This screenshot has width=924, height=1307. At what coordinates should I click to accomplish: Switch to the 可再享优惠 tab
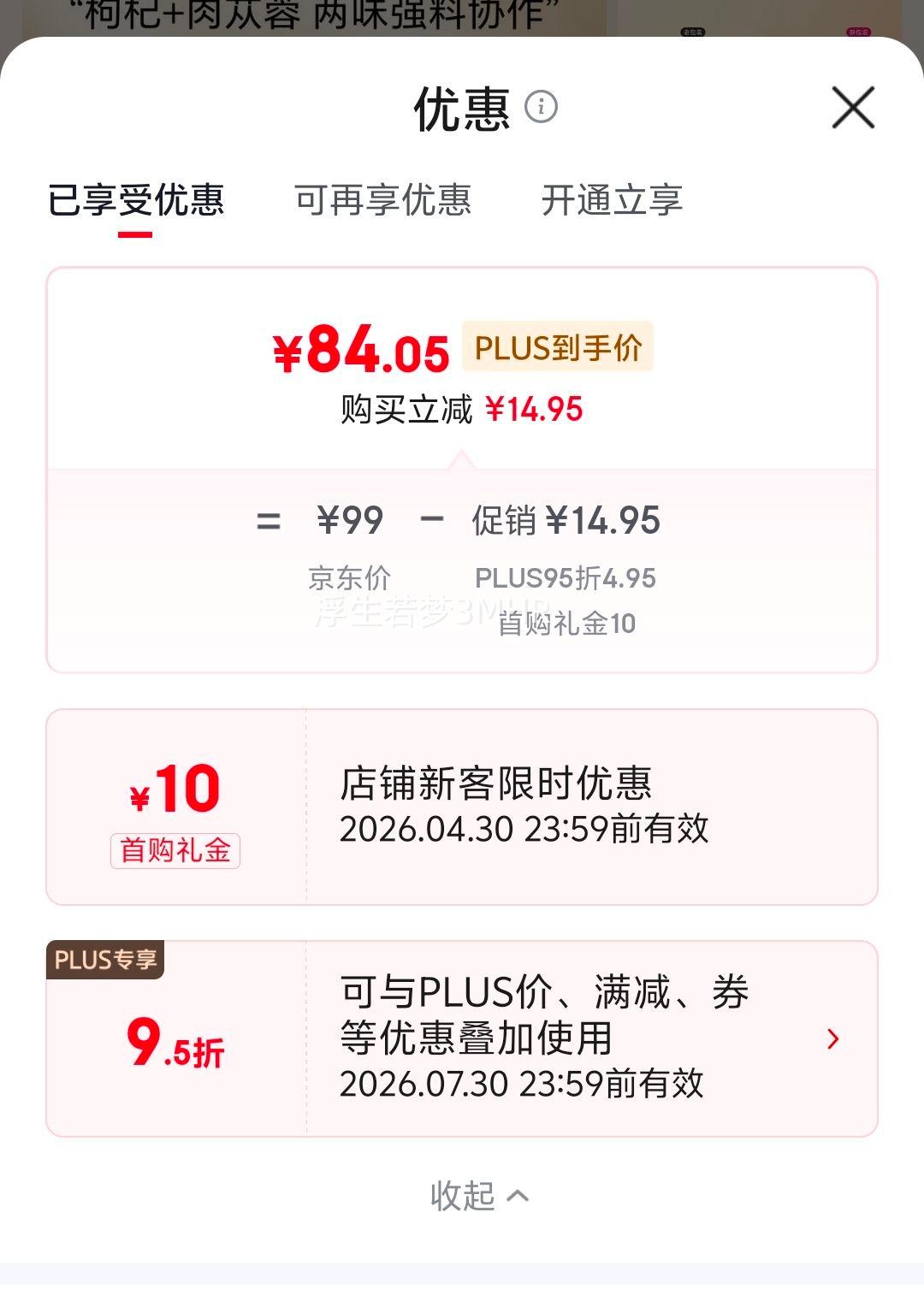click(x=382, y=200)
